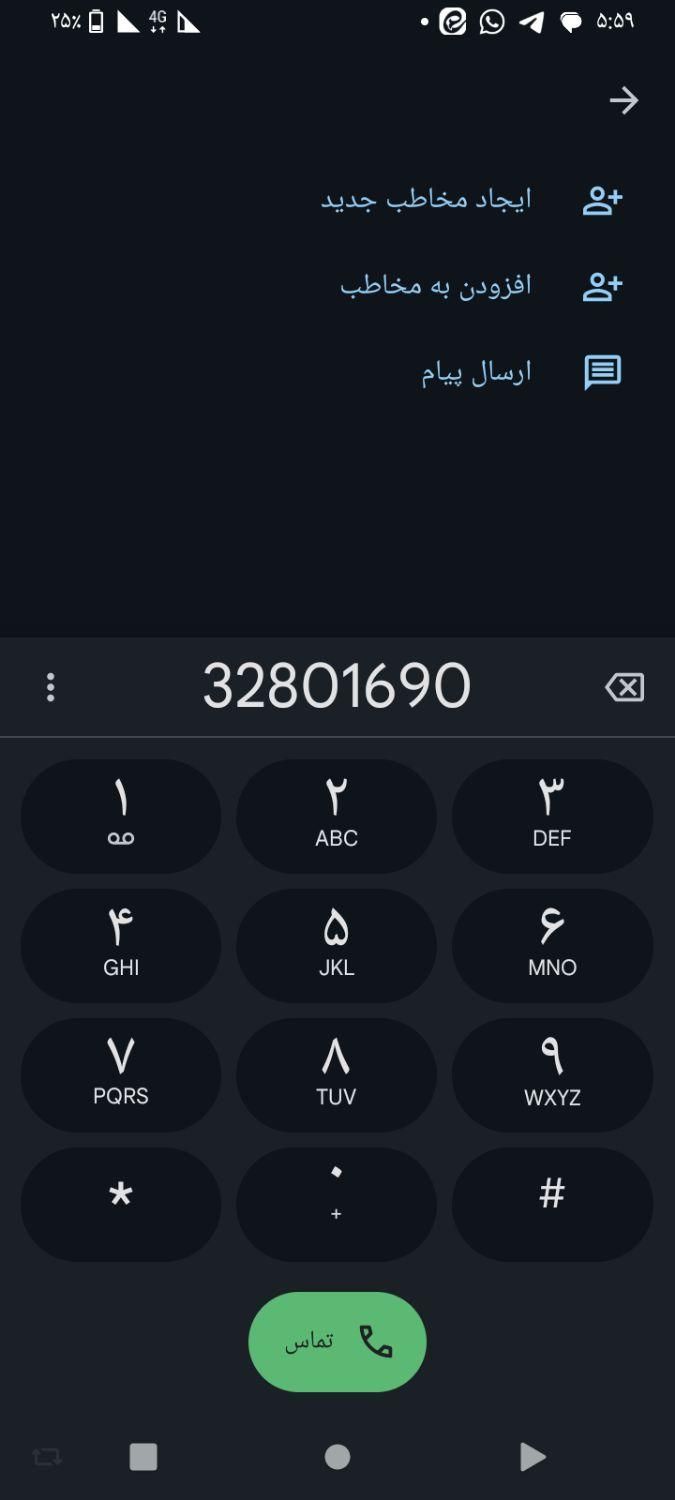675x1500 pixels.
Task: Tap the ۶ MNO key
Action: pyautogui.click(x=552, y=945)
